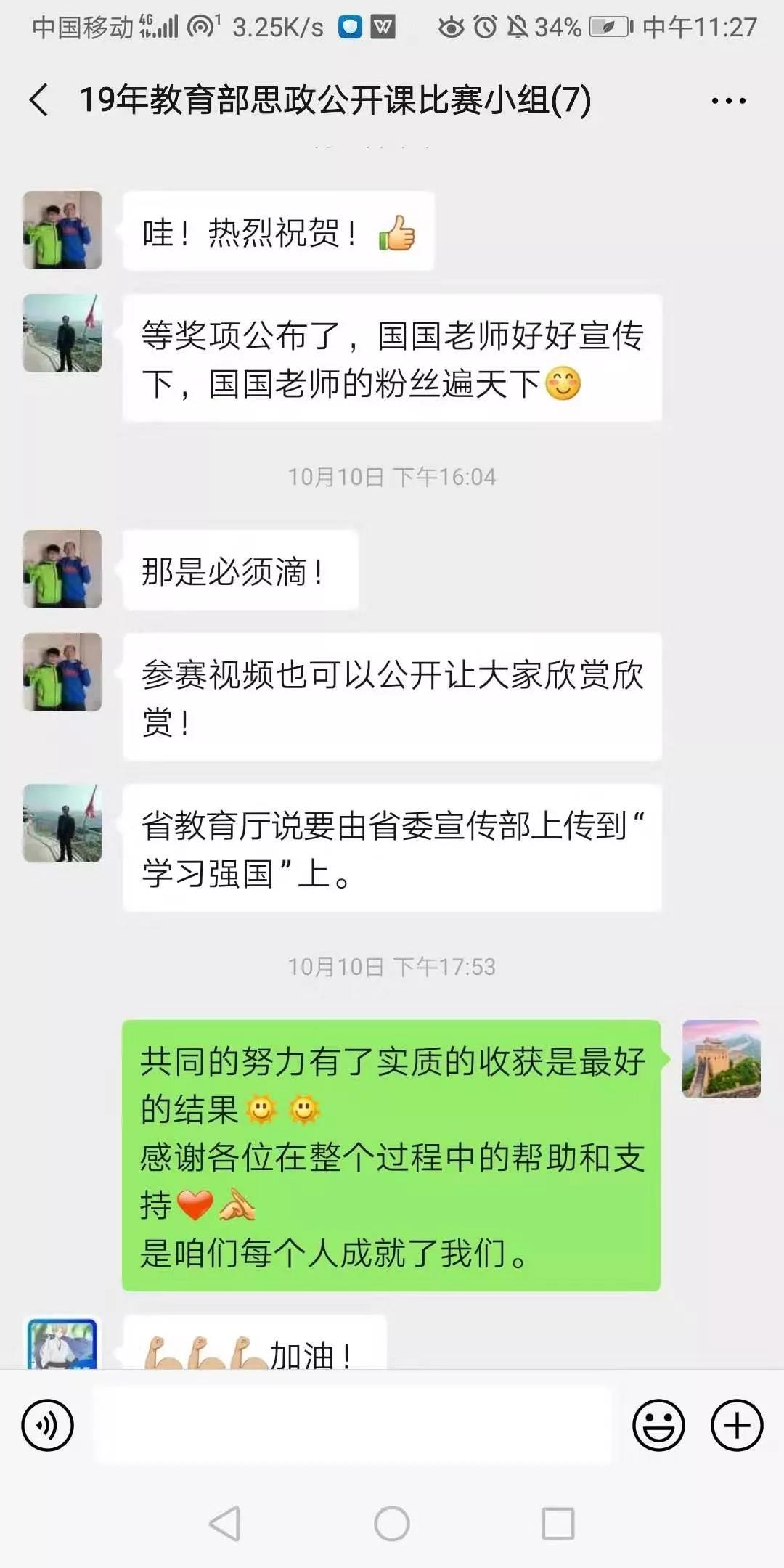This screenshot has height=1568, width=784.
Task: Open the group chat's three-dot menu
Action: pos(728,101)
